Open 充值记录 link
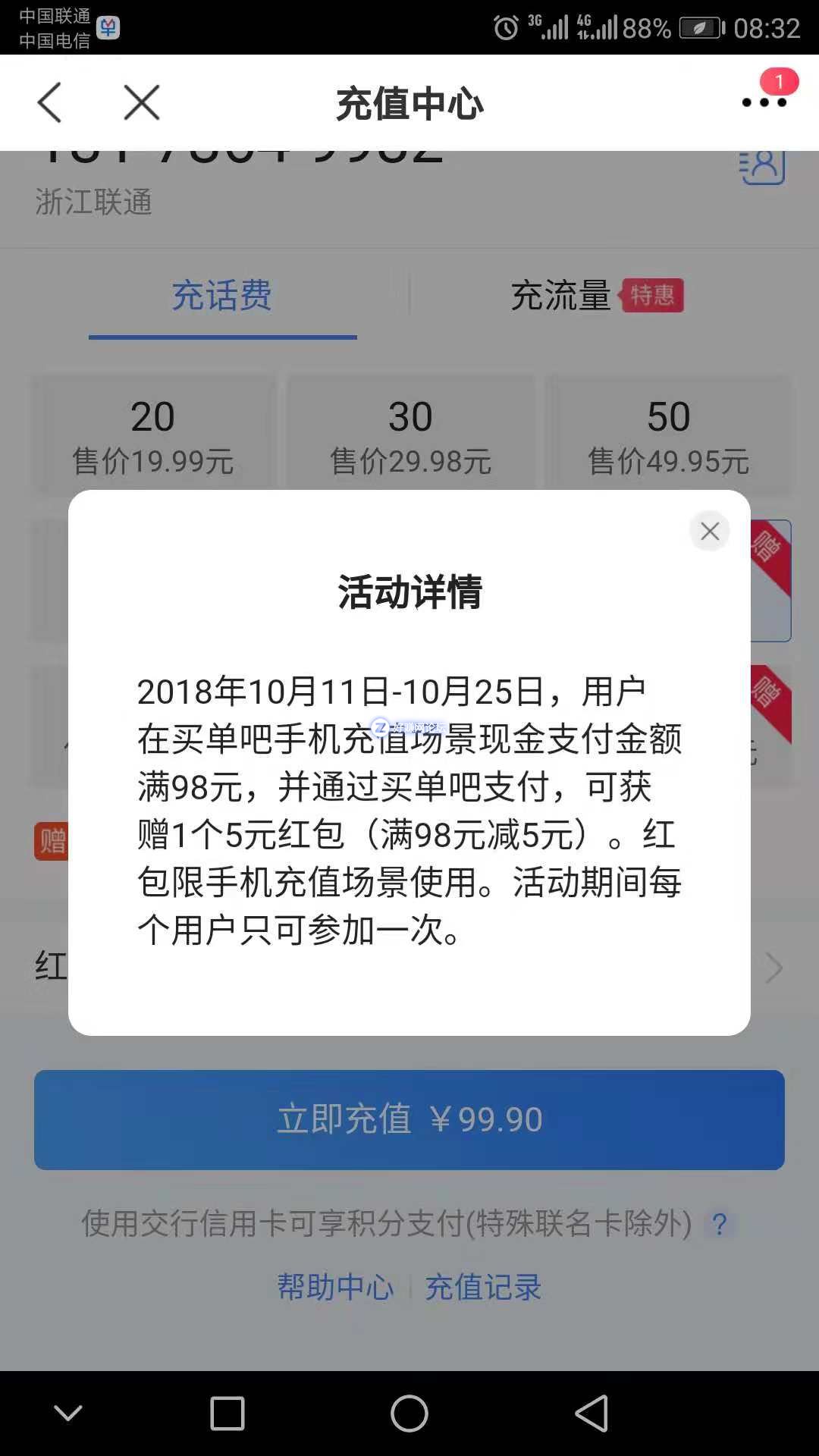819x1456 pixels. (483, 1287)
